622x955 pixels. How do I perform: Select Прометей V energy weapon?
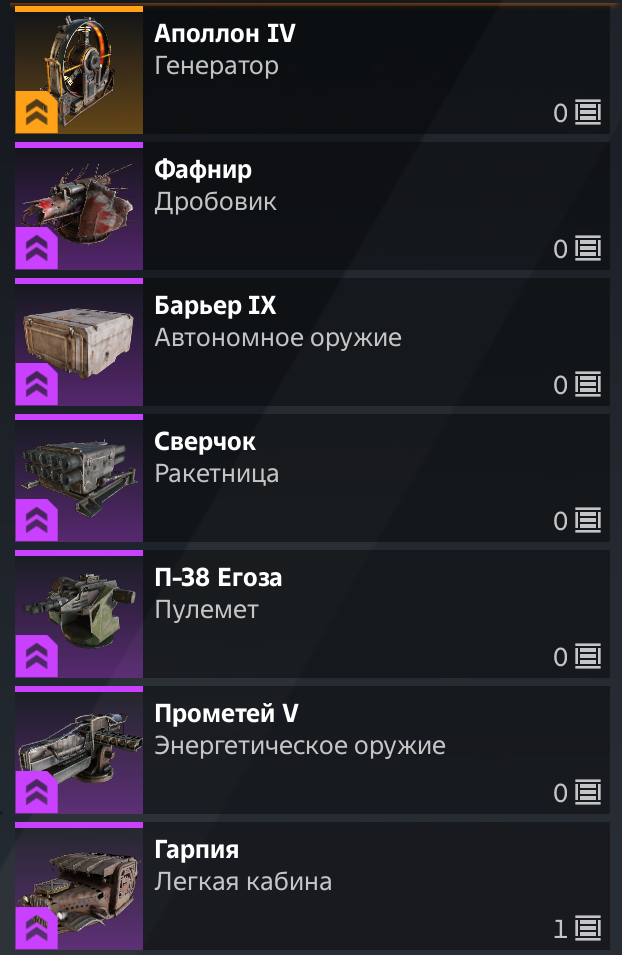click(311, 749)
